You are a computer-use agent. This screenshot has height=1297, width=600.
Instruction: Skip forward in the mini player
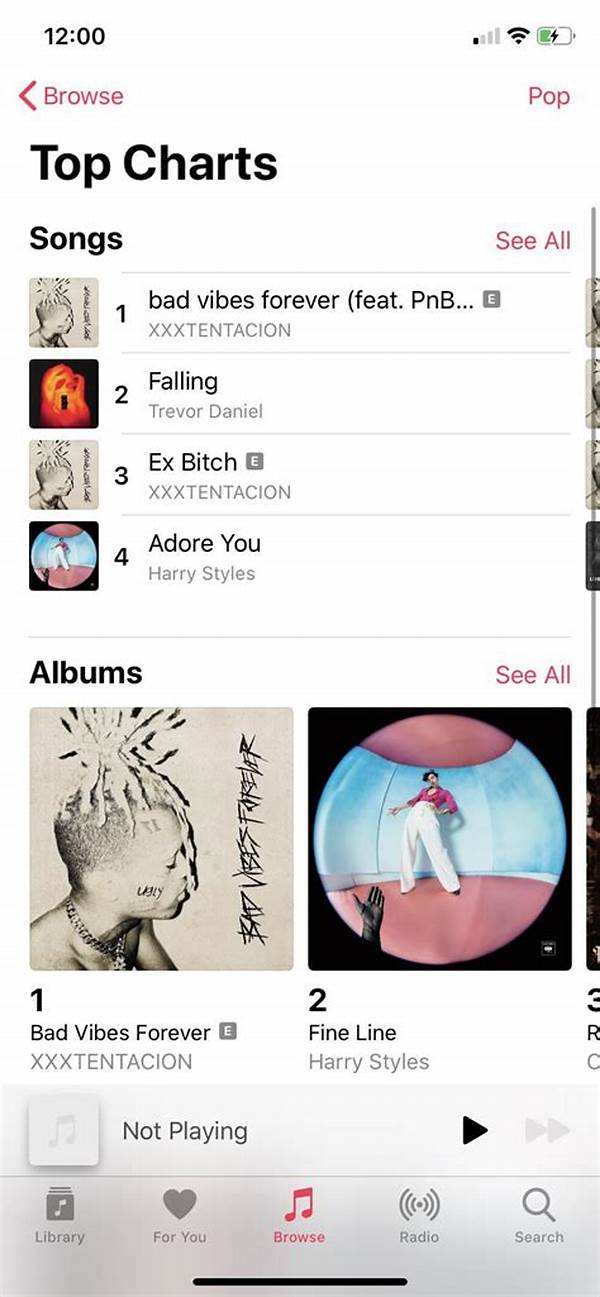click(547, 1131)
